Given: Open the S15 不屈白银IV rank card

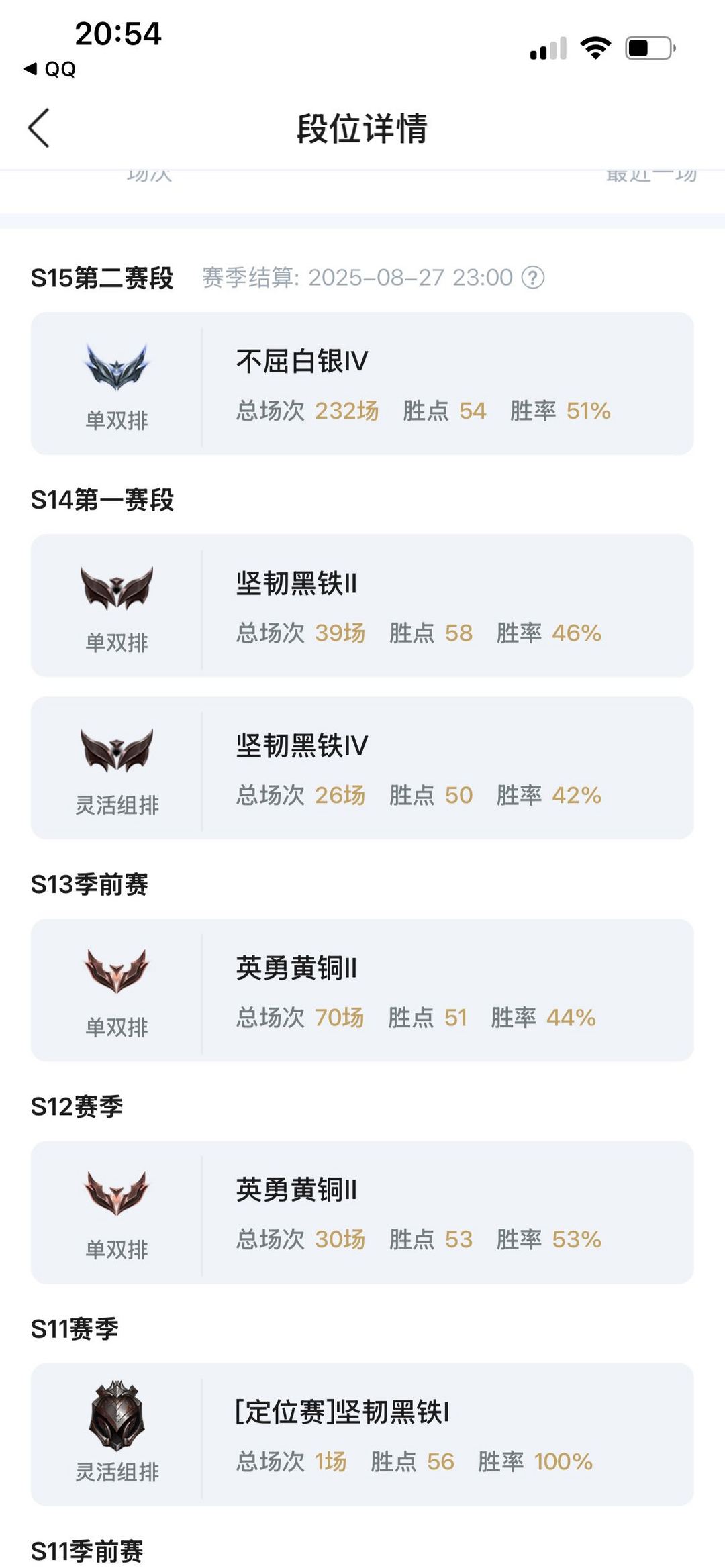Looking at the screenshot, I should pyautogui.click(x=362, y=383).
